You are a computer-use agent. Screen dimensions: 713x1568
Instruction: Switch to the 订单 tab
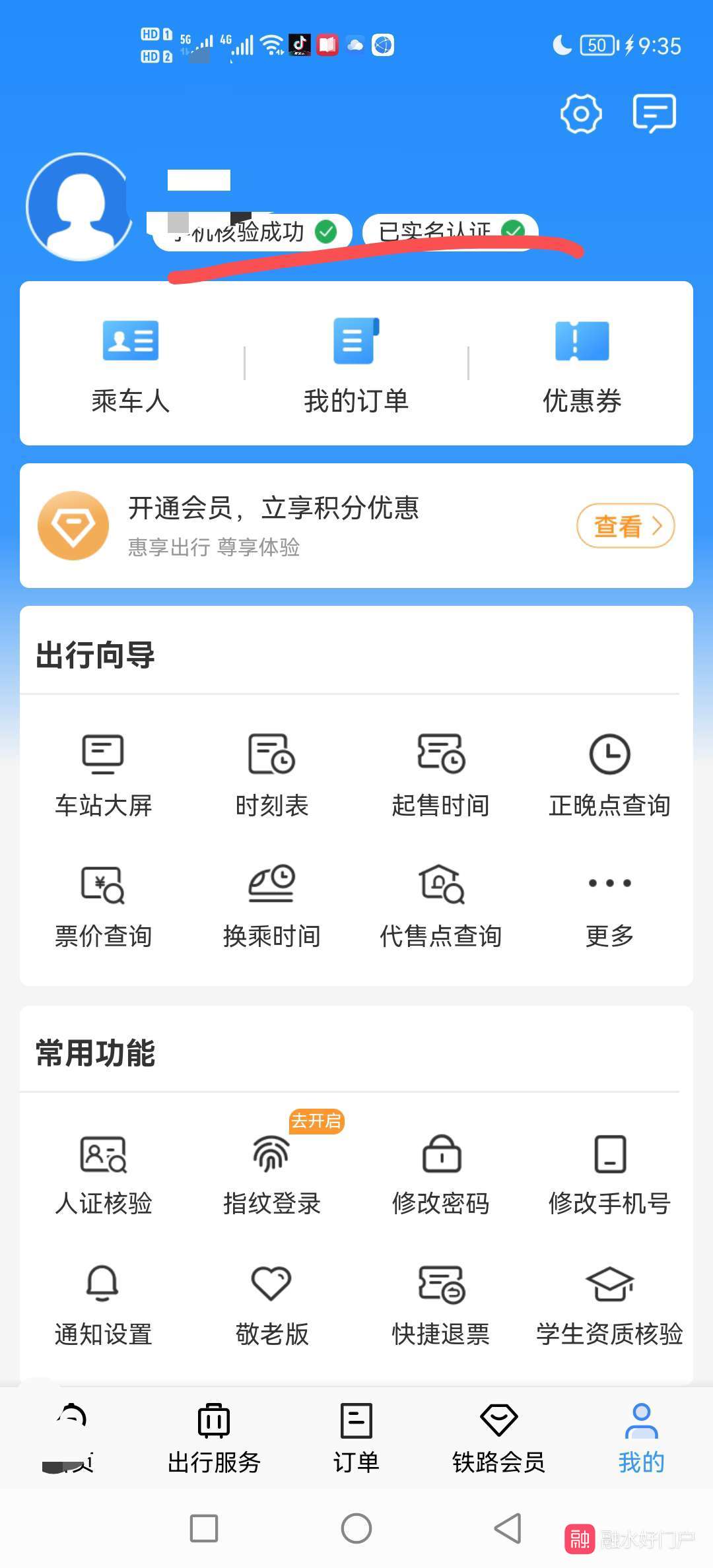click(x=356, y=1439)
